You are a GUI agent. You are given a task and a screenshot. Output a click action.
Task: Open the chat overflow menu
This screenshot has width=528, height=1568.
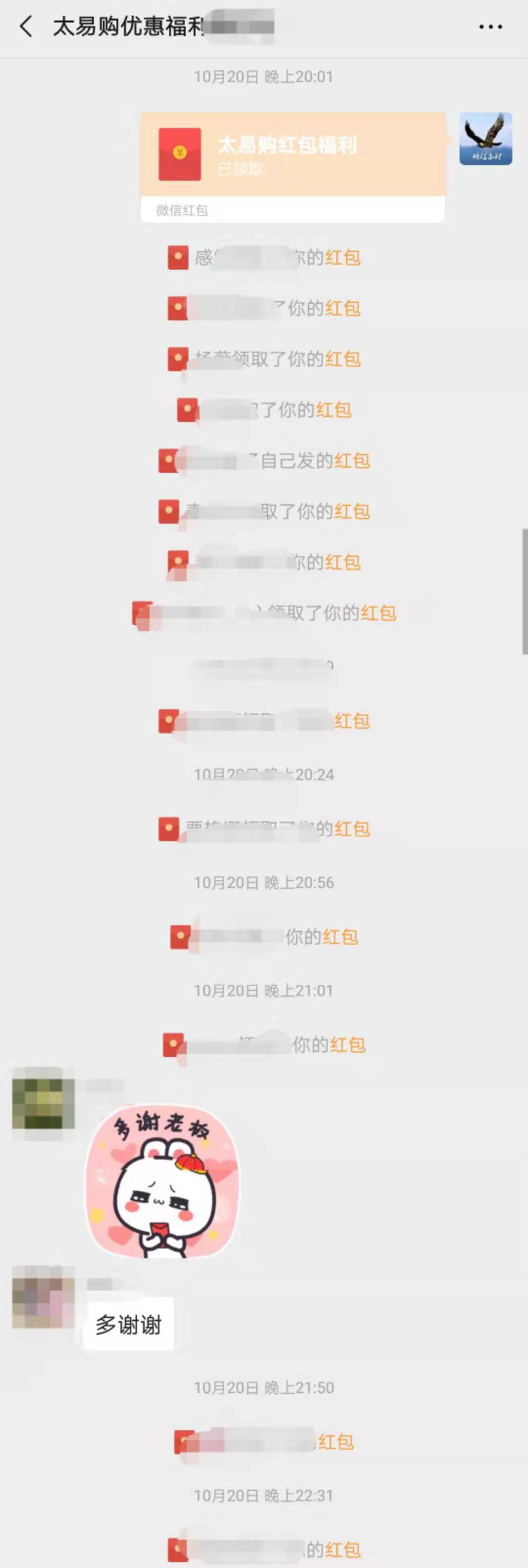click(x=490, y=27)
